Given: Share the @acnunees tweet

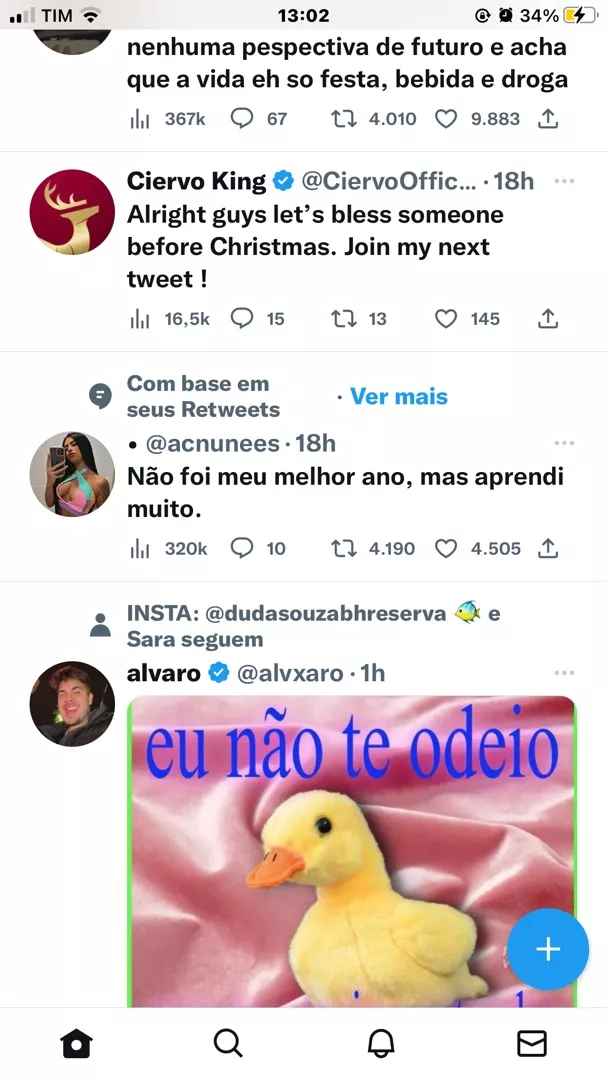Looking at the screenshot, I should [x=548, y=548].
